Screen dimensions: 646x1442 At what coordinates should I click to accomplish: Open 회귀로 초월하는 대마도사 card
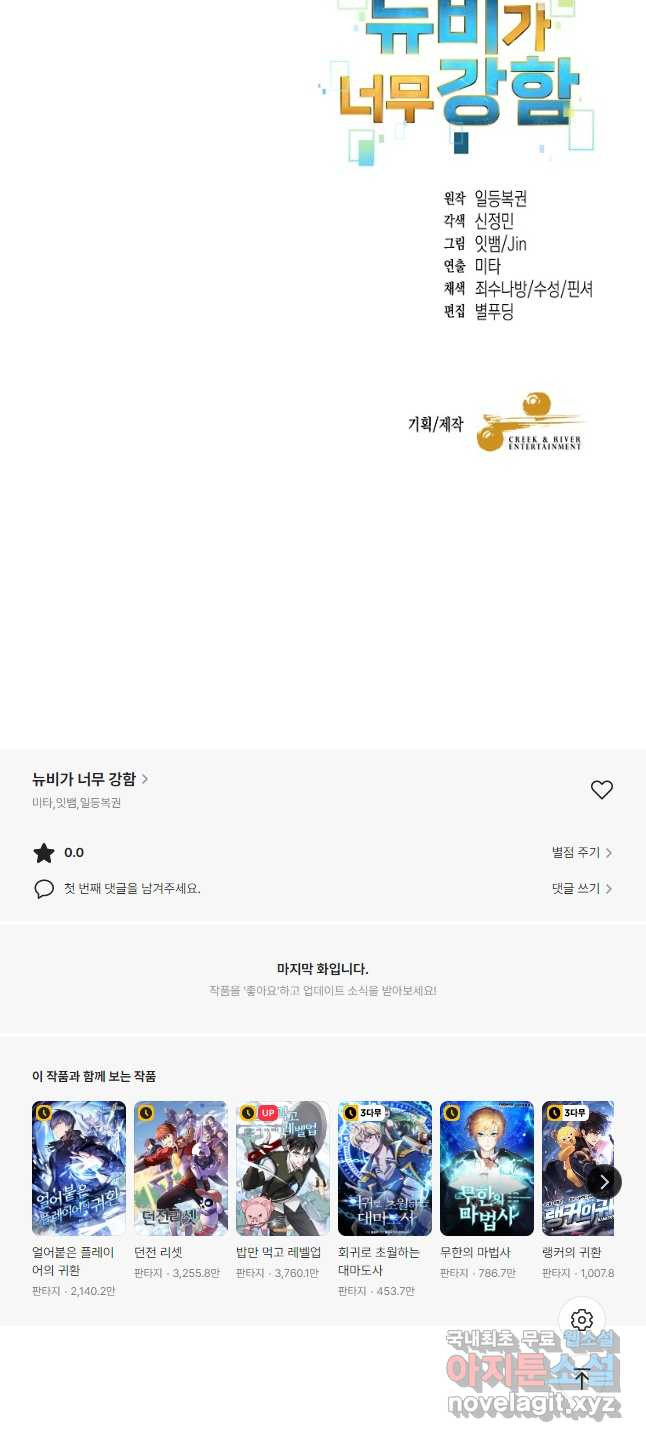point(385,1168)
